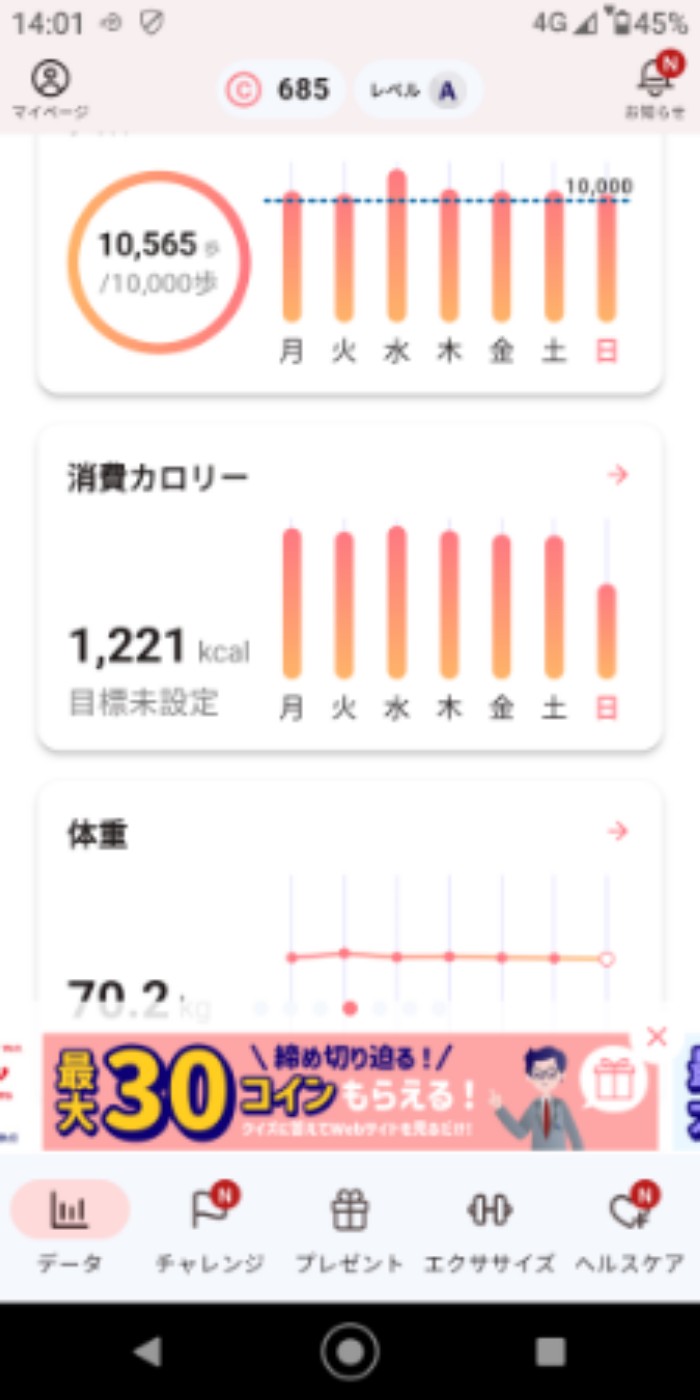700x1400 pixels.
Task: Switch to the データ tab
Action: tap(70, 1227)
